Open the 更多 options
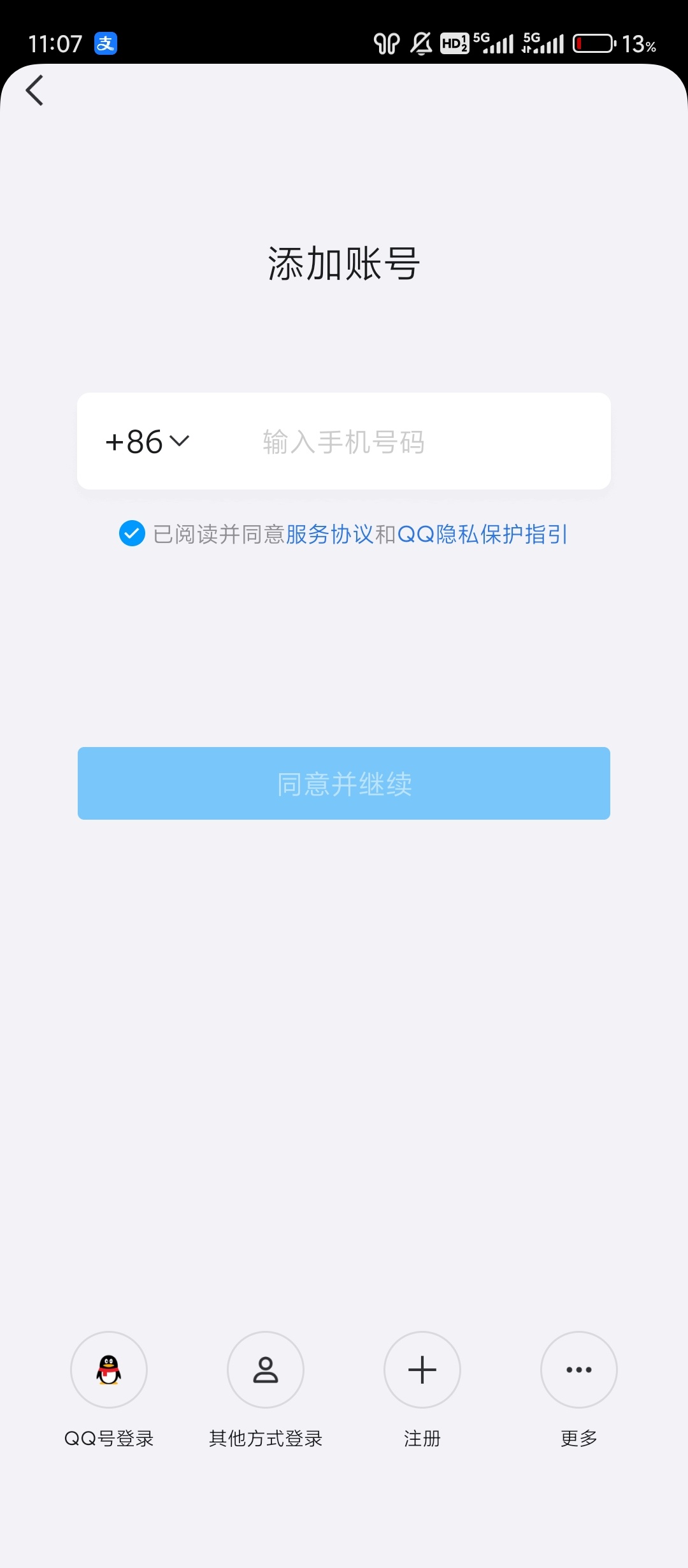688x1568 pixels. pos(578,1370)
